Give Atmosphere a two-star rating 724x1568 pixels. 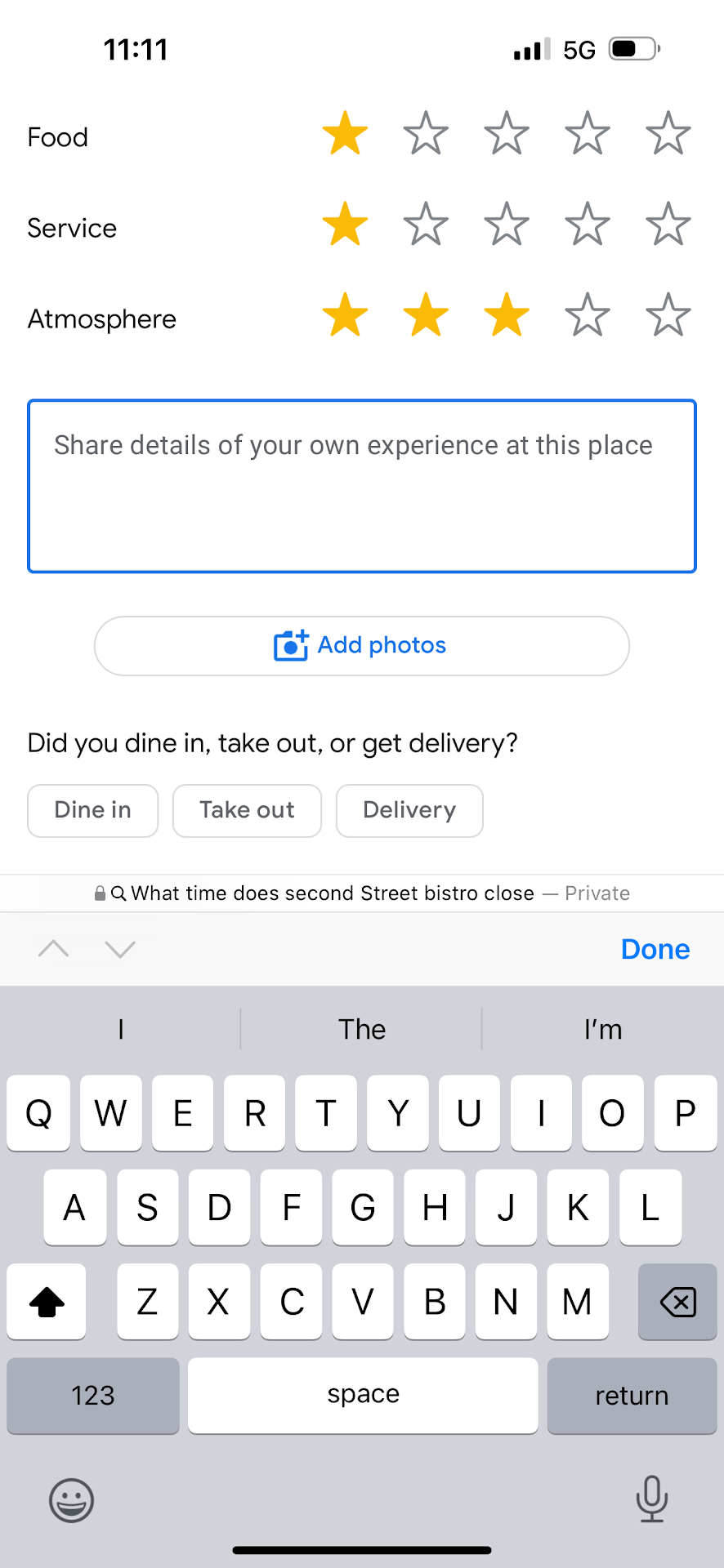[426, 315]
